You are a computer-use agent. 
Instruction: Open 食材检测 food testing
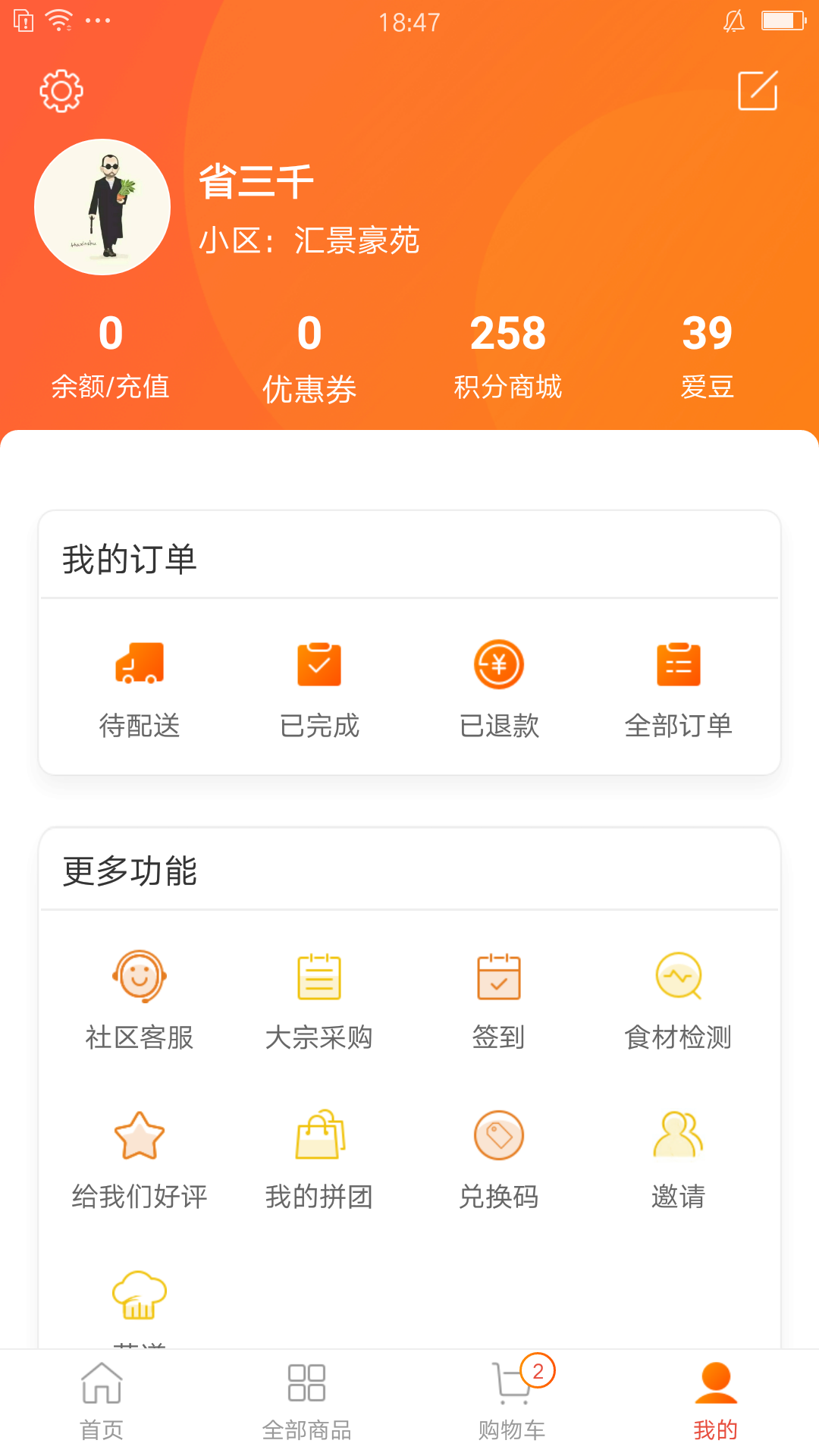click(678, 999)
